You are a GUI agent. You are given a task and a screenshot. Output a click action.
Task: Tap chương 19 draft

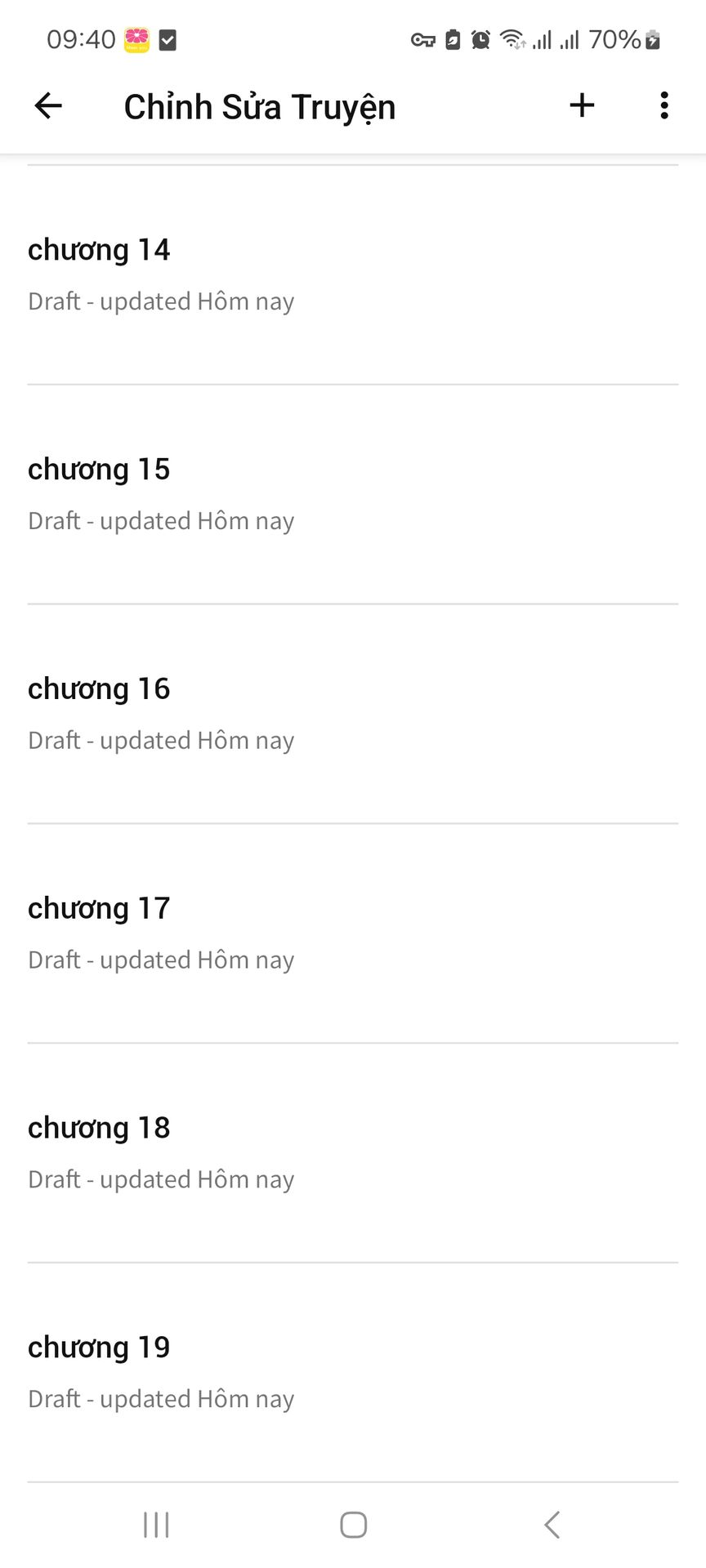353,1373
